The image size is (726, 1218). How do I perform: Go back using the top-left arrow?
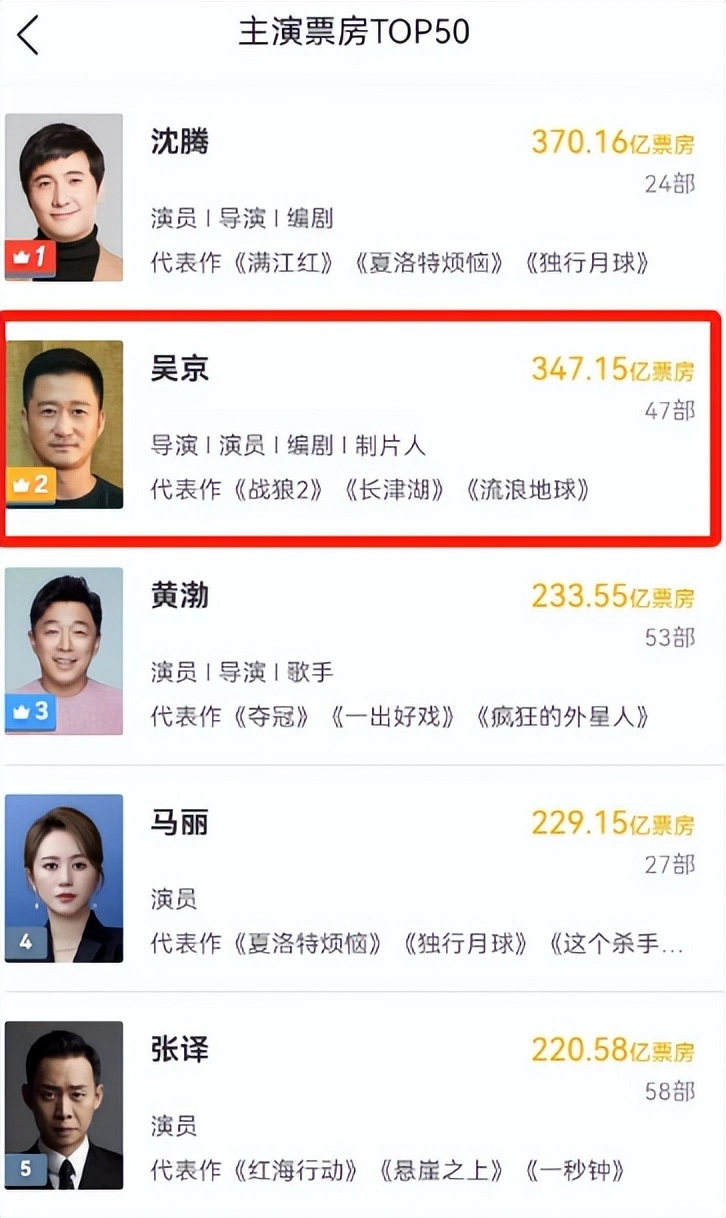point(28,35)
